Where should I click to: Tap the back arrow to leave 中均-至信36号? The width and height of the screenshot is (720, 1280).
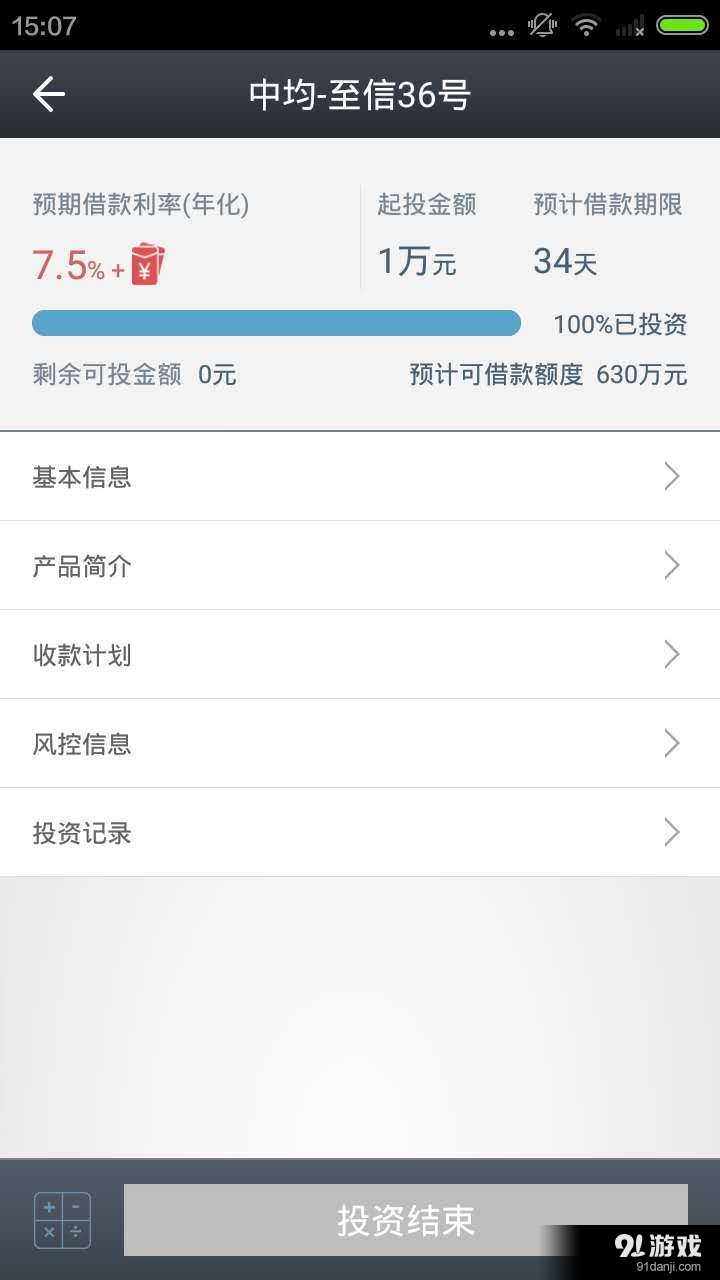tap(48, 93)
